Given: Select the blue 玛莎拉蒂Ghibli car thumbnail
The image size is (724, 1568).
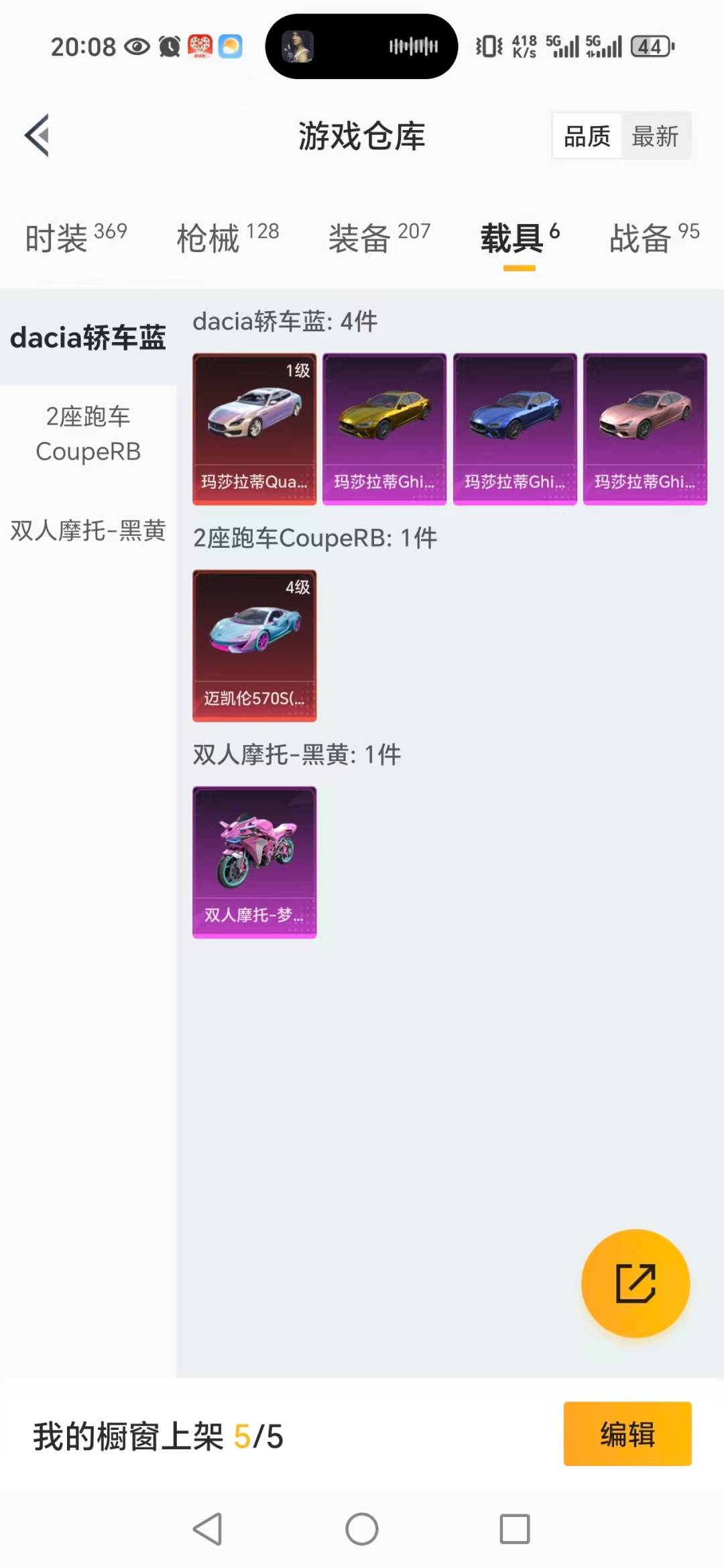Looking at the screenshot, I should point(514,428).
